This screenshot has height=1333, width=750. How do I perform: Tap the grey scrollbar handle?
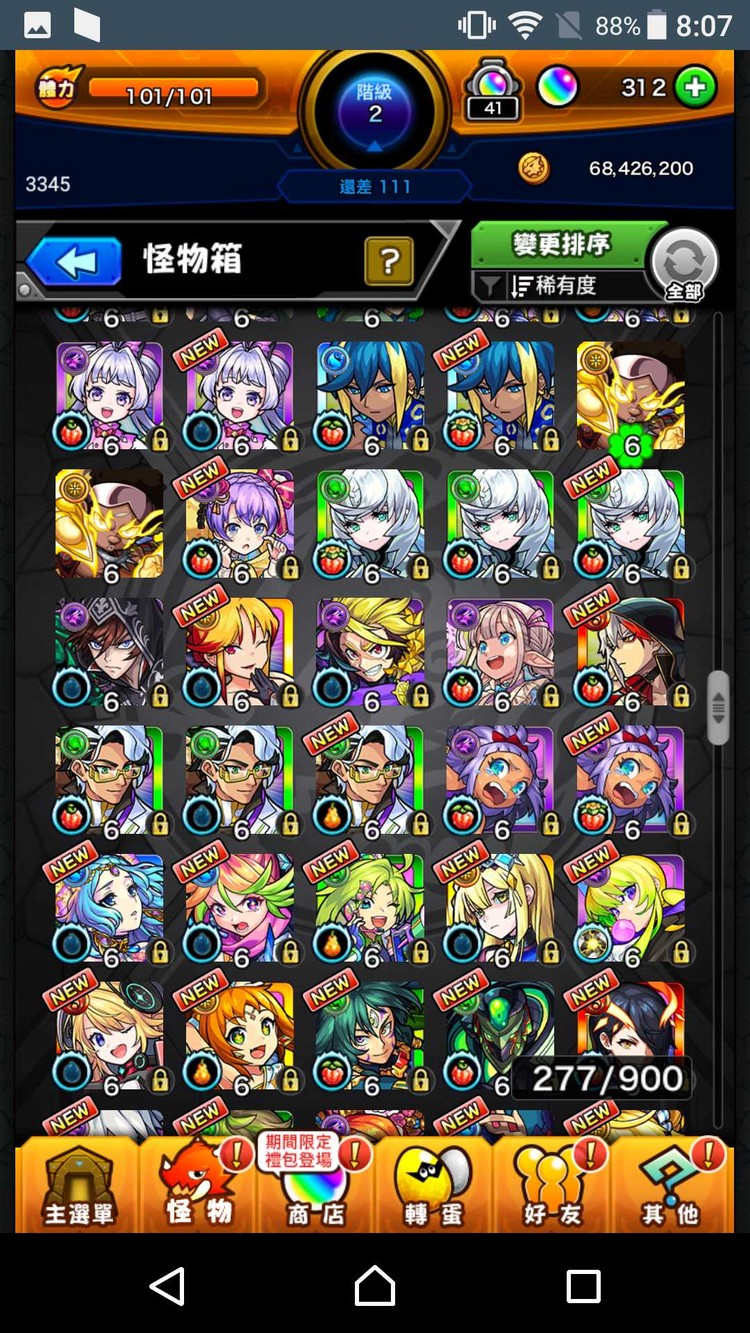(x=718, y=708)
